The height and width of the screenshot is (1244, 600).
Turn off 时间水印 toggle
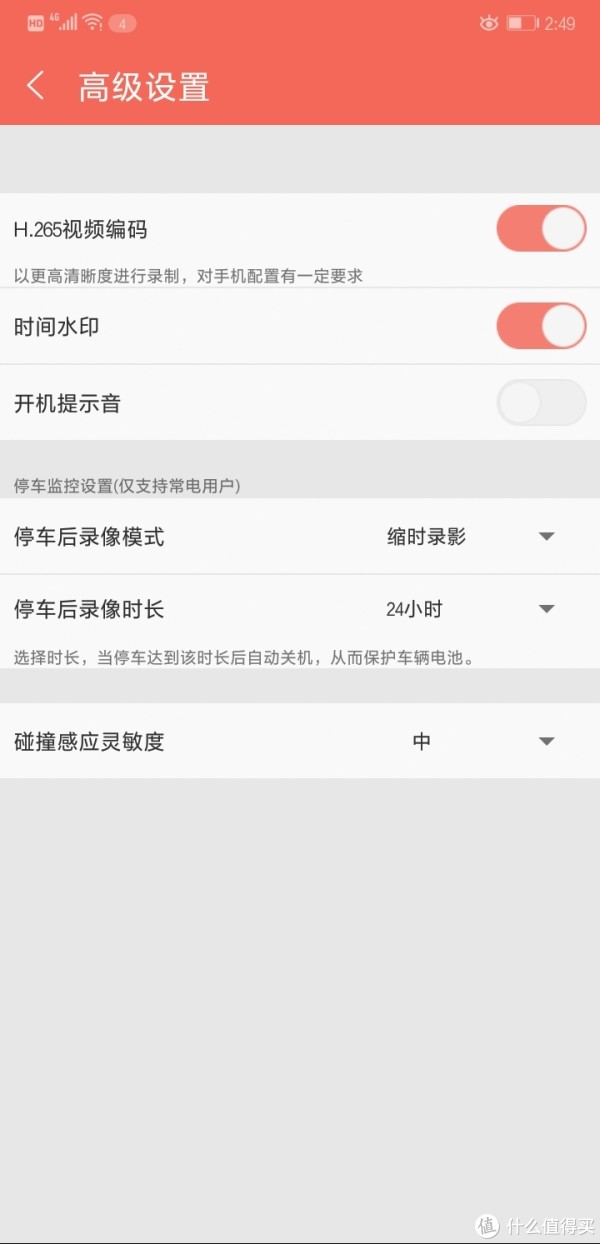tap(541, 326)
